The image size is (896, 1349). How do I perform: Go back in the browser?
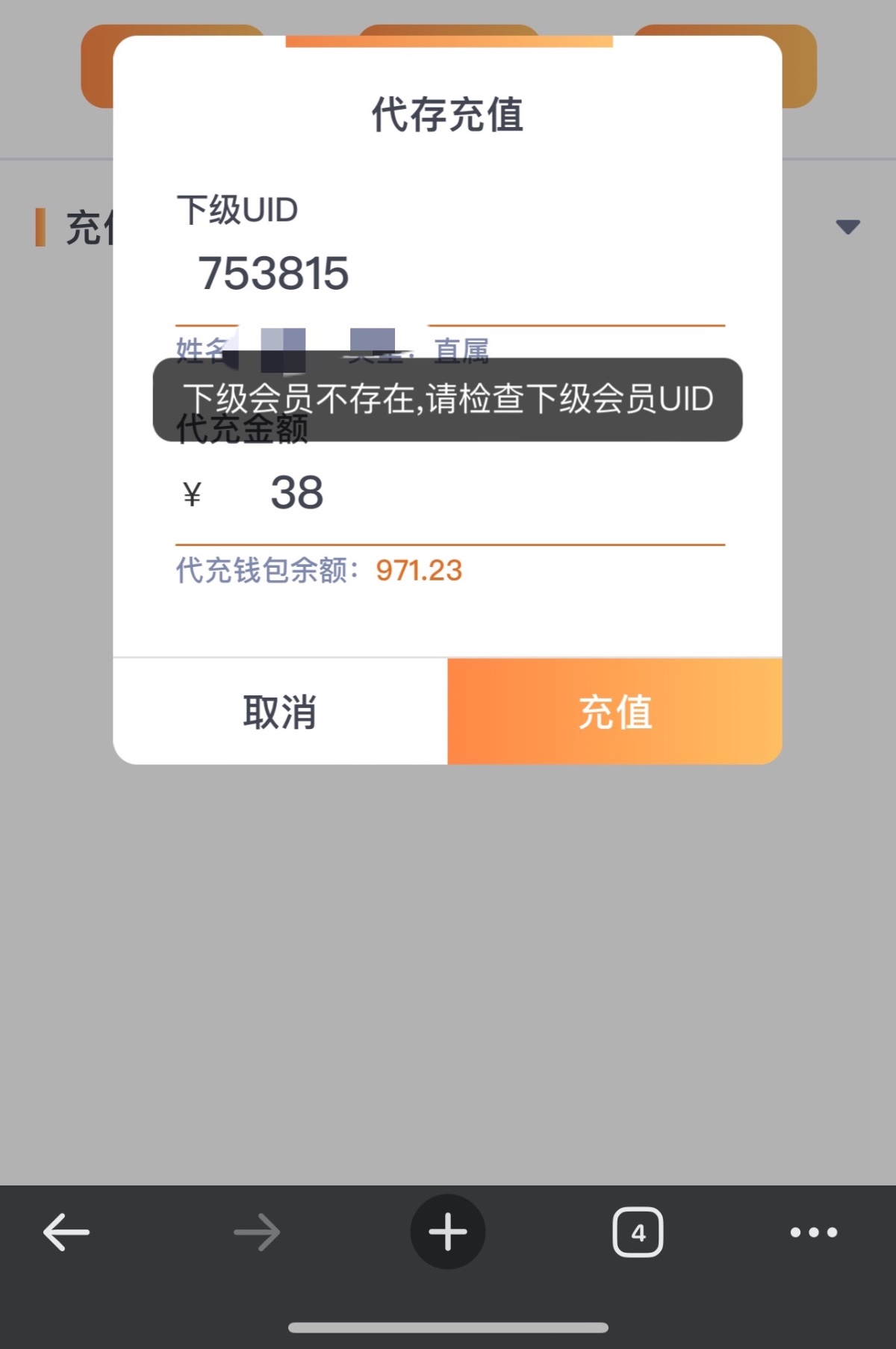66,1232
